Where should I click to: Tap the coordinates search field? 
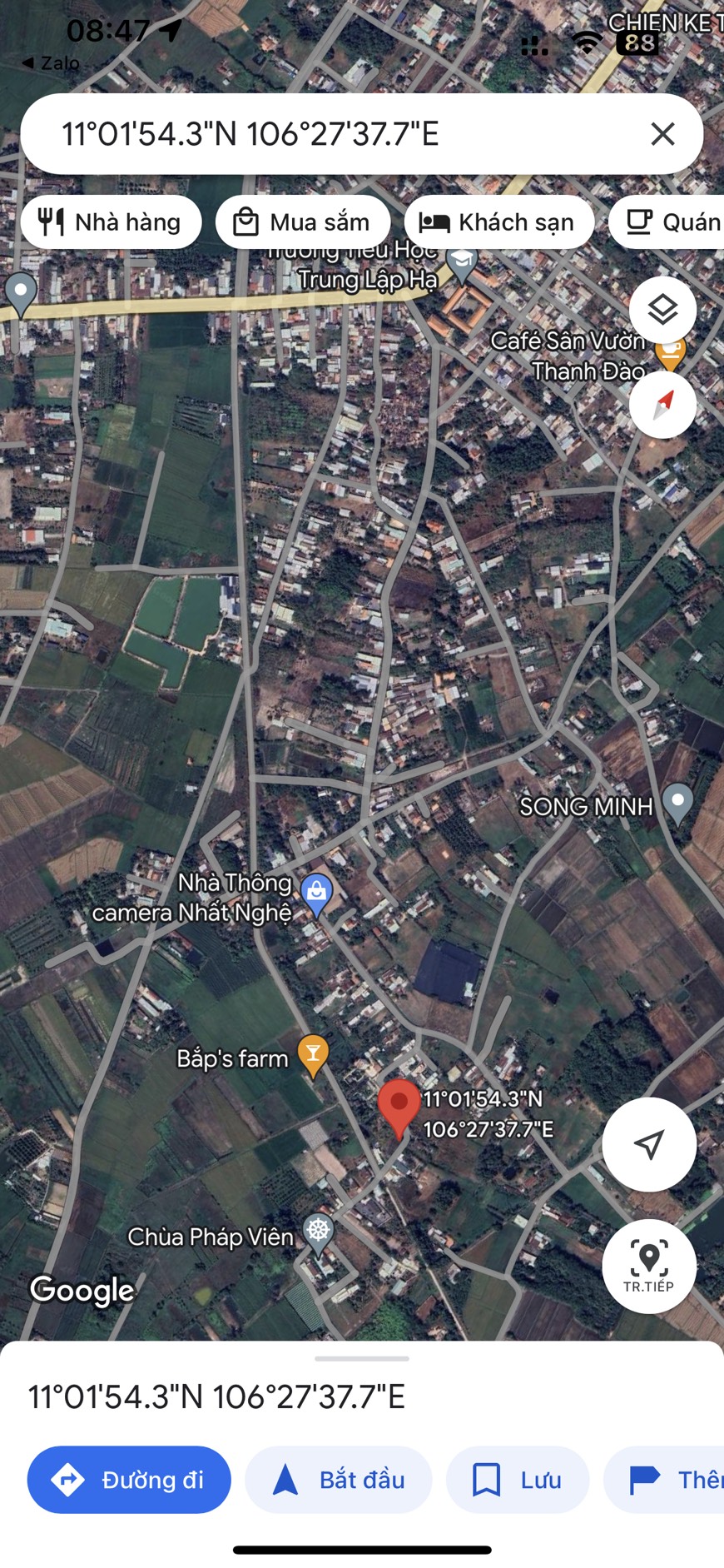333,134
